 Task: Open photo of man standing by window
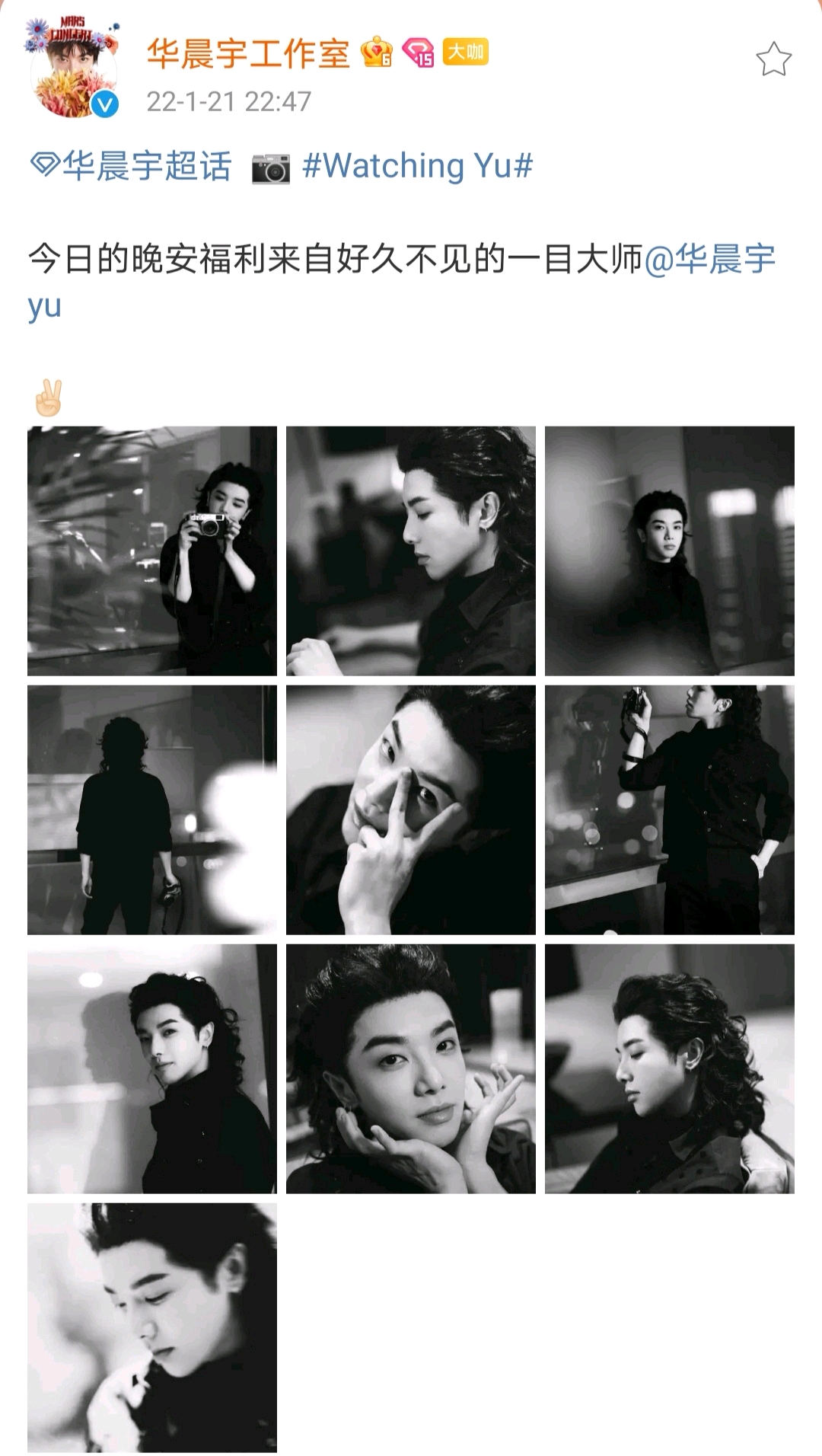(x=670, y=551)
